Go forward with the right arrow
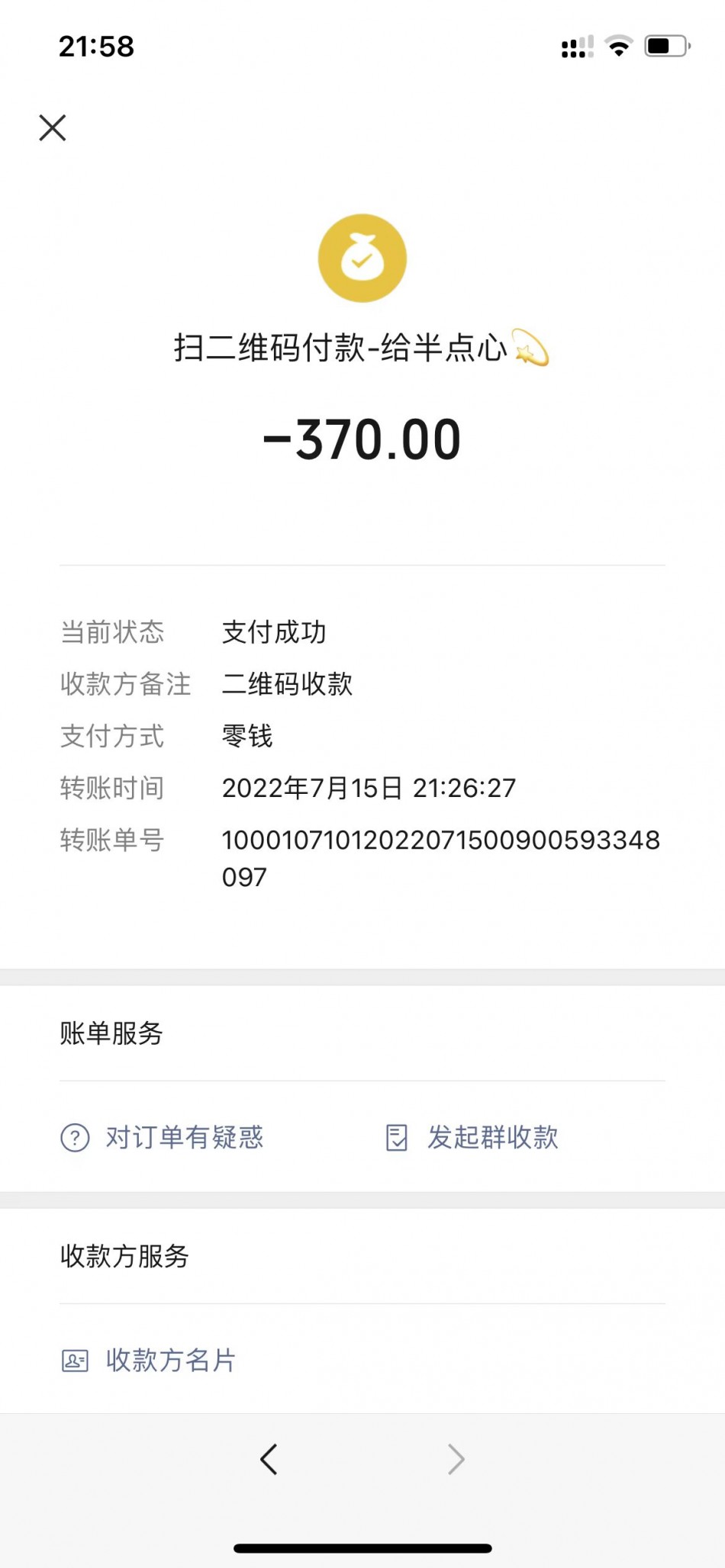725x1568 pixels. (x=456, y=1459)
